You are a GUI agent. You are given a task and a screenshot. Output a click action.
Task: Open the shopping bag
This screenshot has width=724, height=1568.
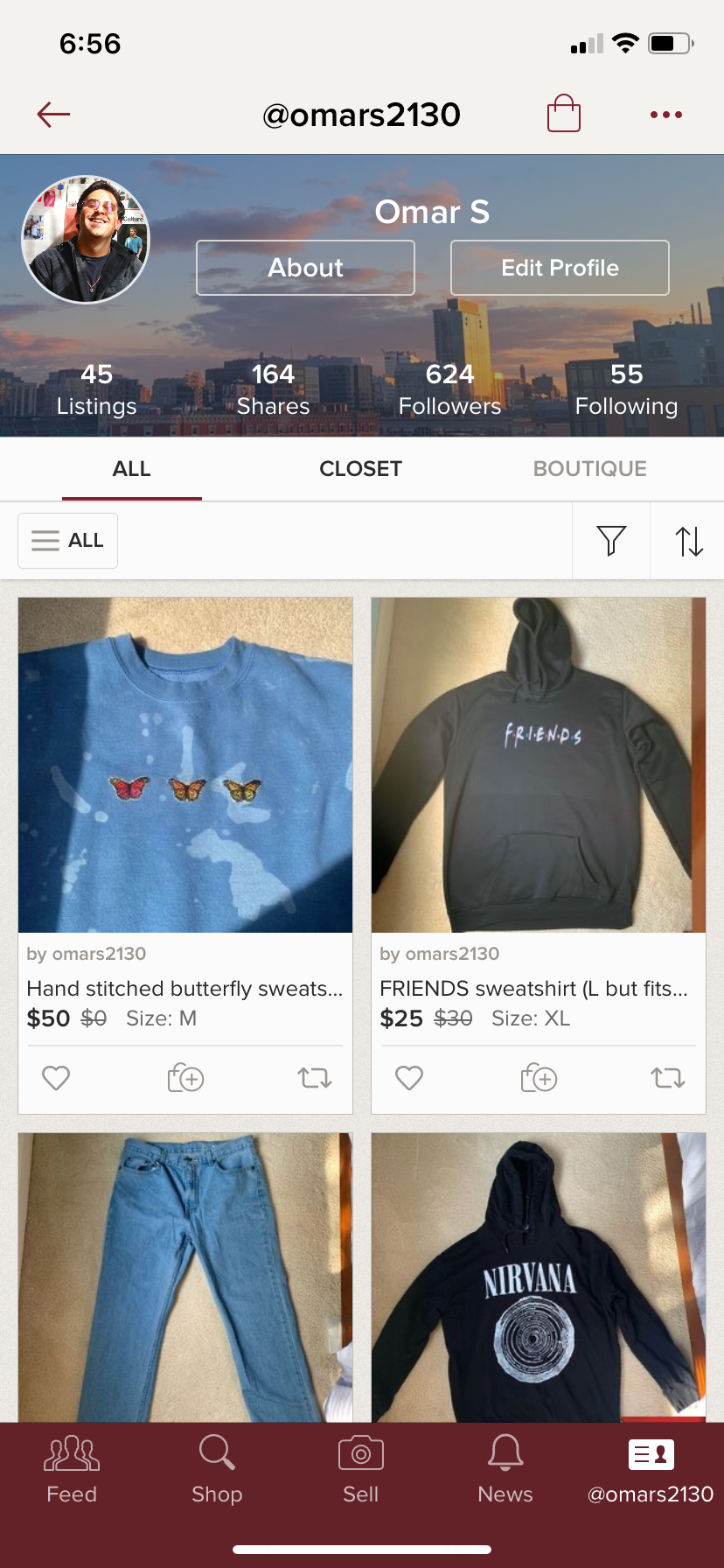click(x=564, y=114)
